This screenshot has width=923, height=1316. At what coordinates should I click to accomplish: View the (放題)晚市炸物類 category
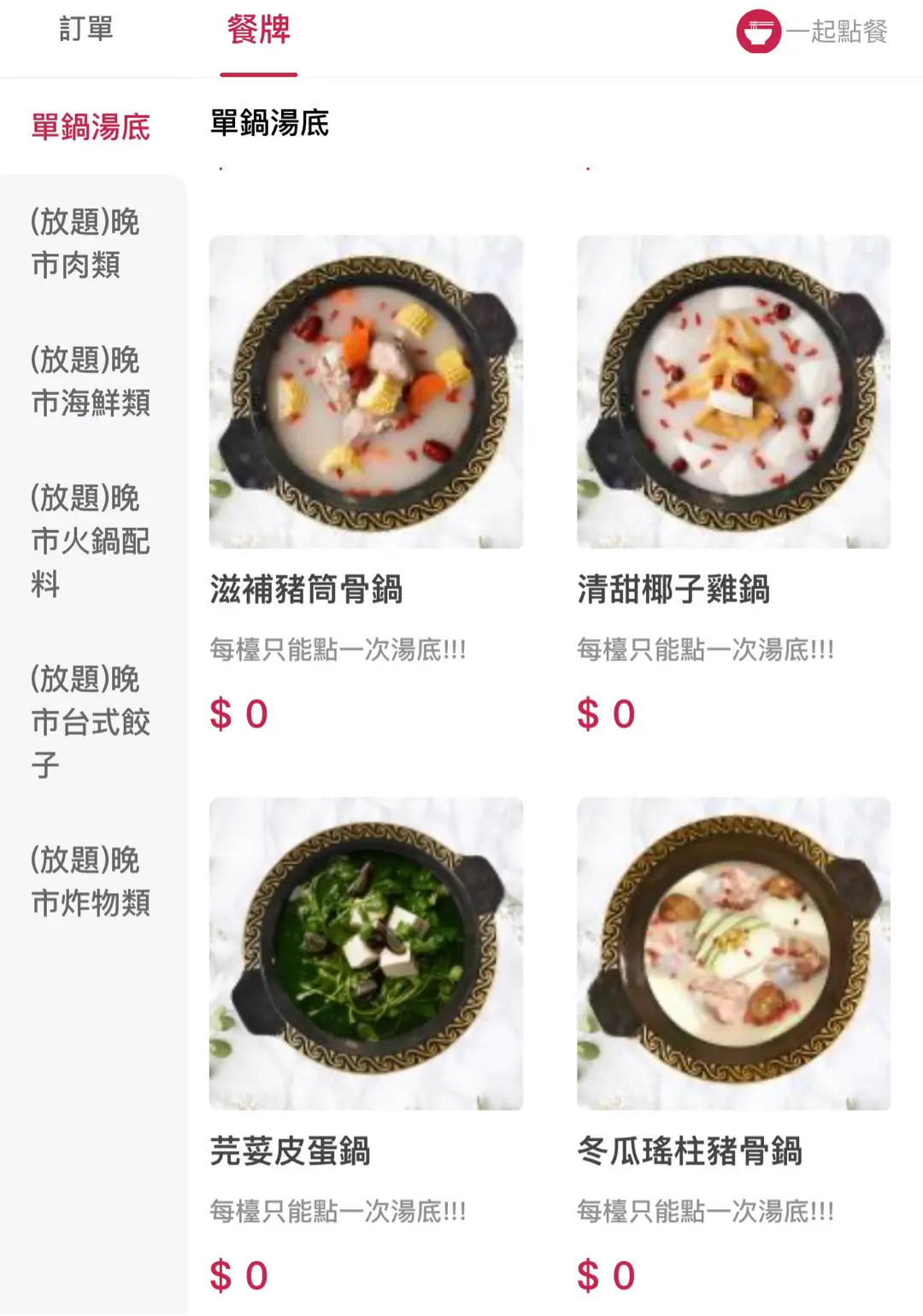point(90,880)
